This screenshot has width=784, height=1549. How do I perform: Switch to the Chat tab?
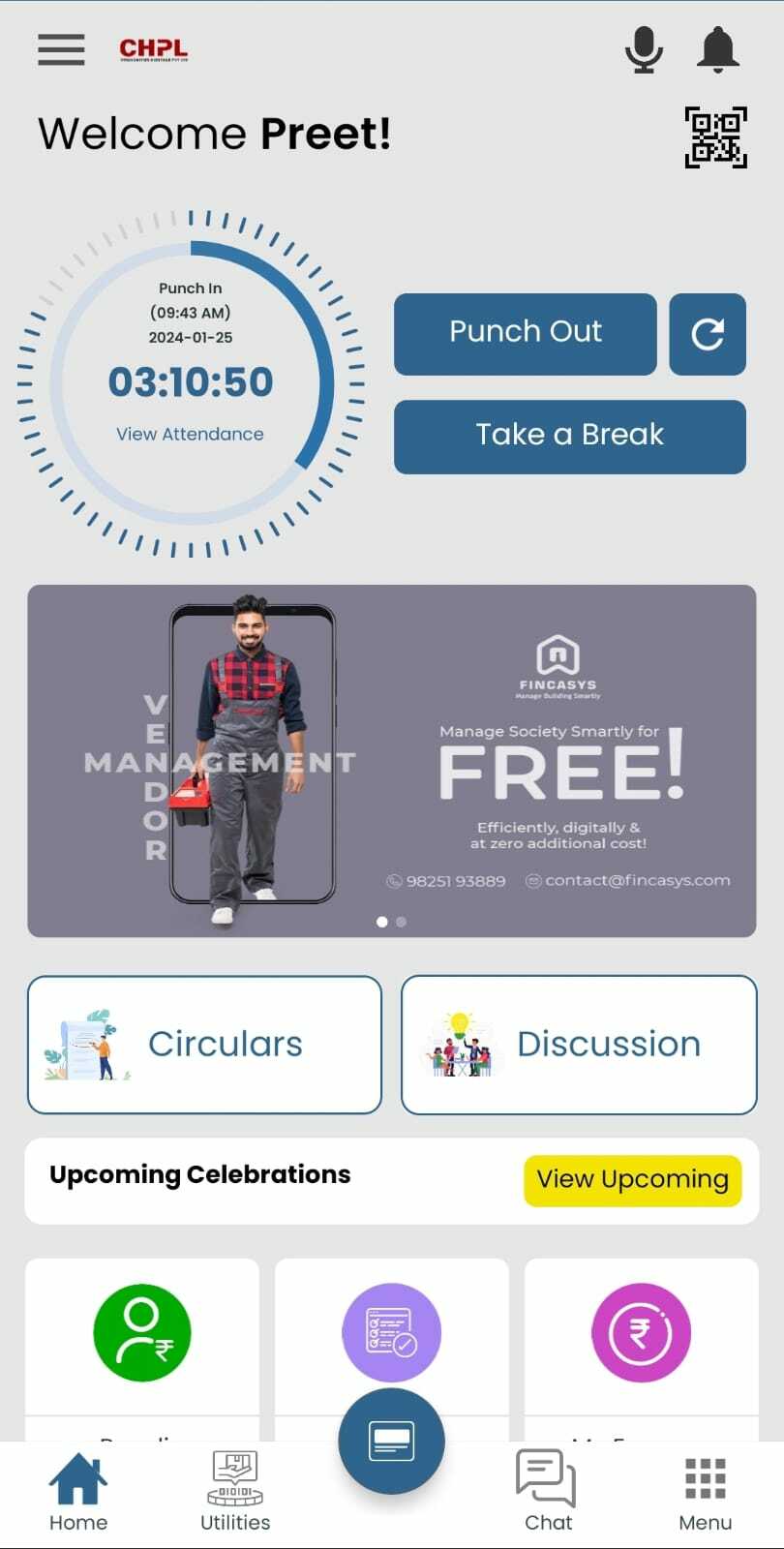[x=548, y=1492]
